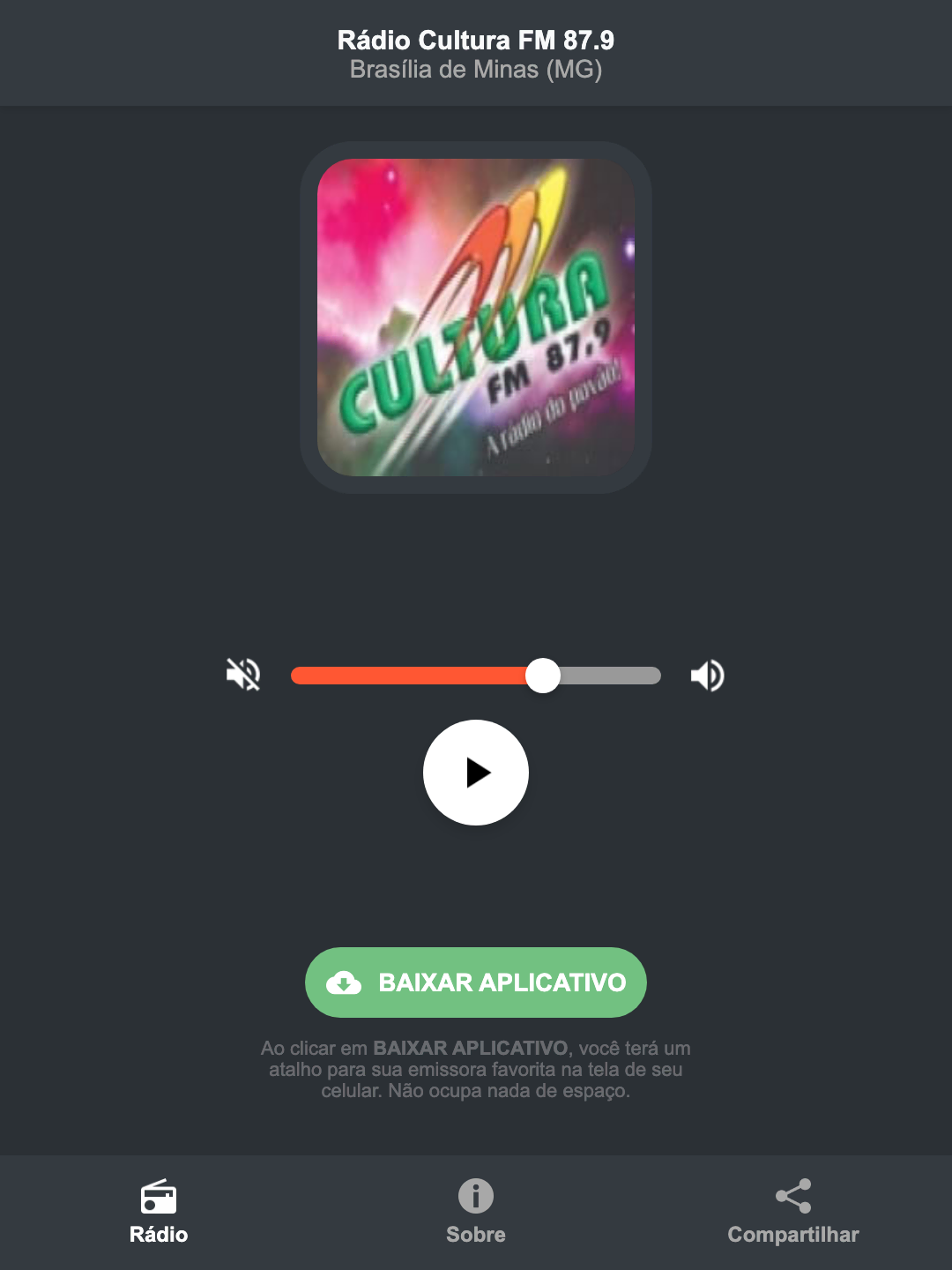Select the Rádio radio icon in bottom bar
The image size is (952, 1270).
click(x=159, y=1198)
